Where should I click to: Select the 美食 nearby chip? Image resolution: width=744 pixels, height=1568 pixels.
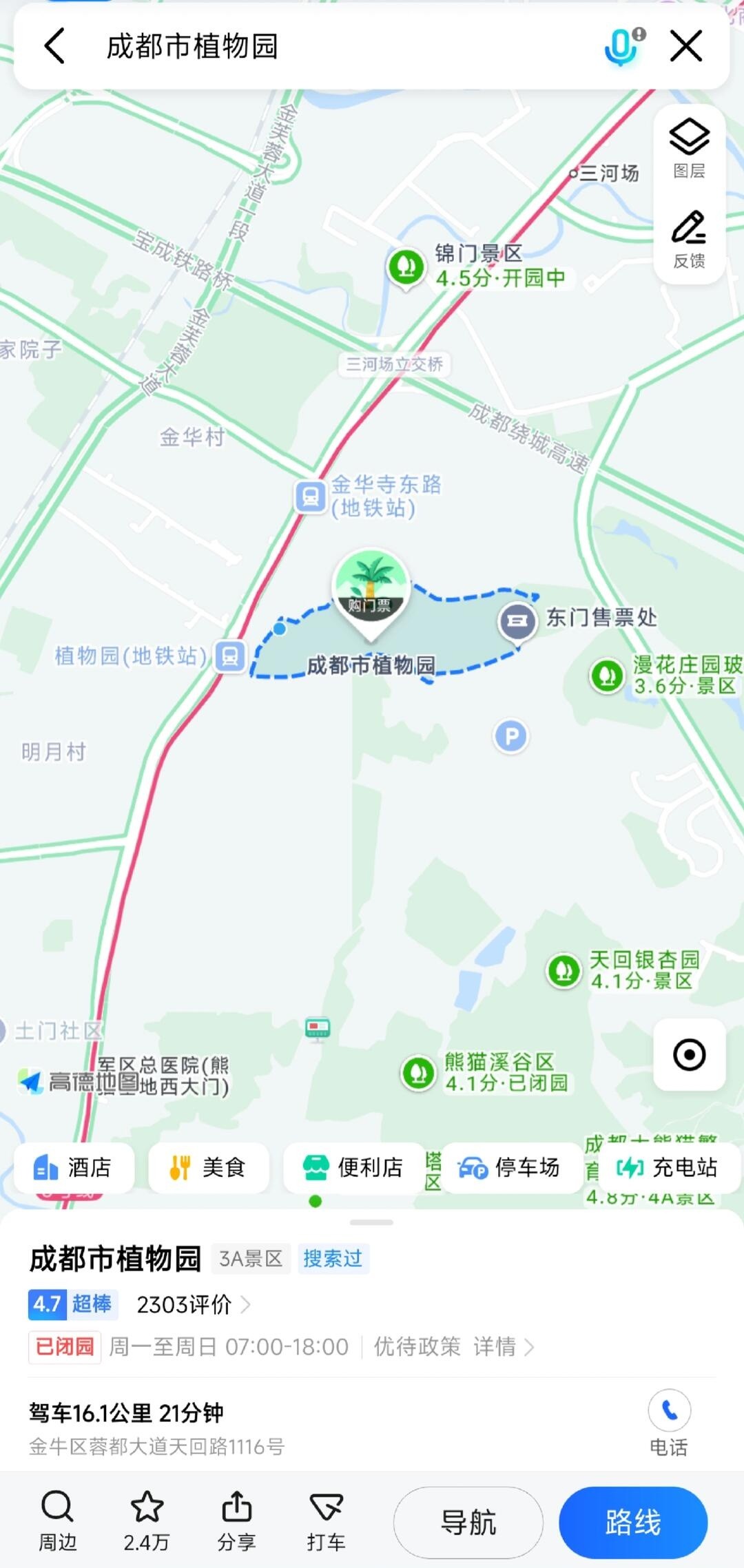click(208, 1167)
